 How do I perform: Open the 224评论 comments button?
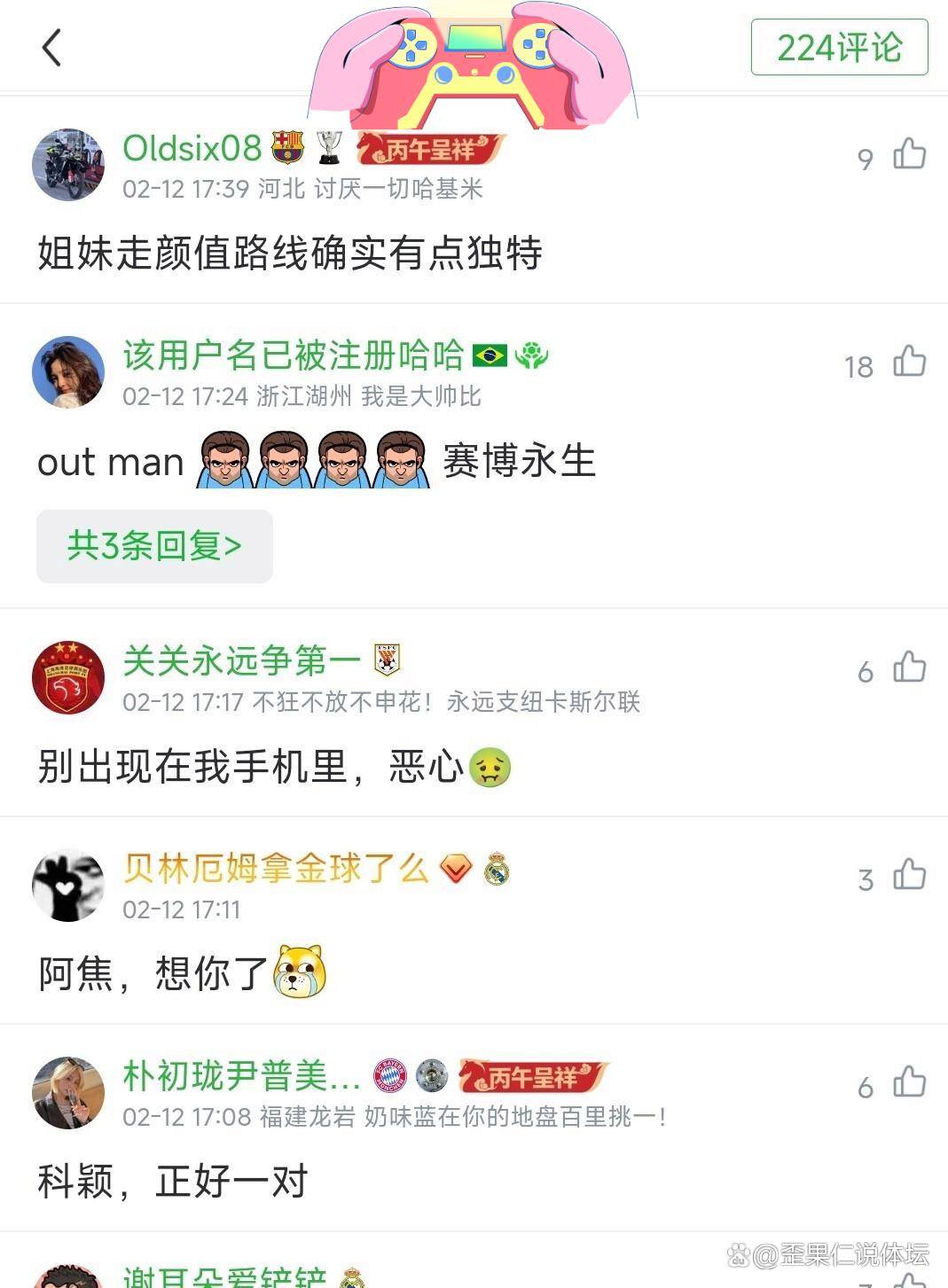coord(839,47)
